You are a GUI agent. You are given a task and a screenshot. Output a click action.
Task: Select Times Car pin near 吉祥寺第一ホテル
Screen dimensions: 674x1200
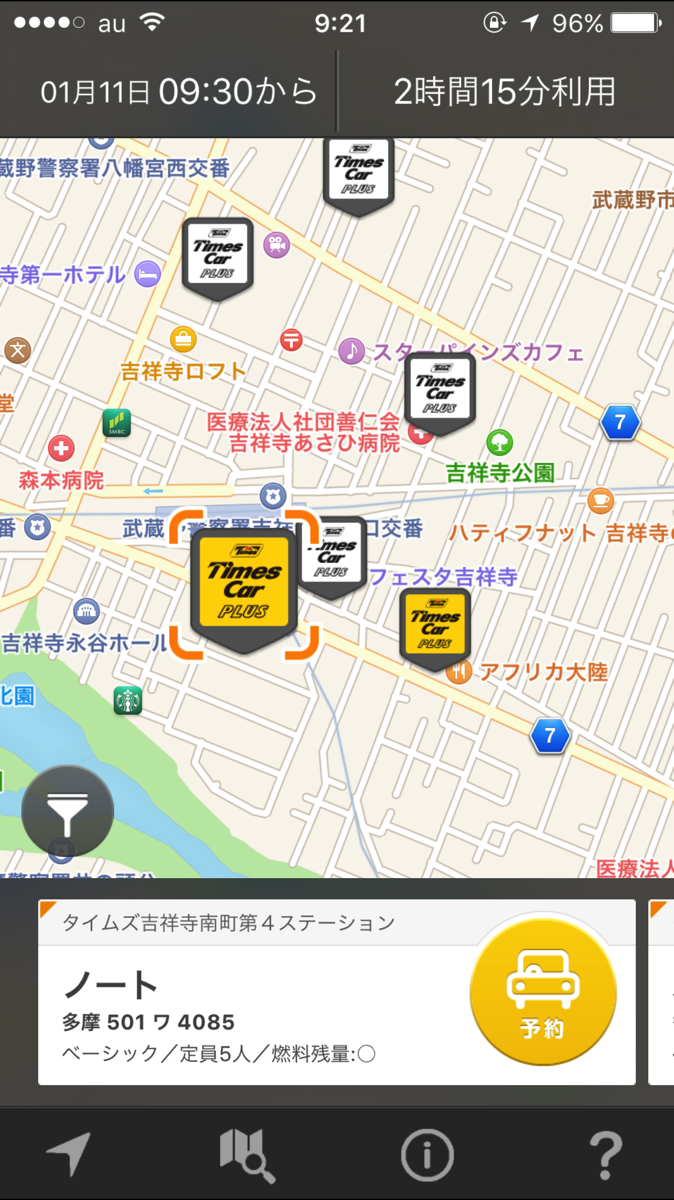pyautogui.click(x=218, y=258)
